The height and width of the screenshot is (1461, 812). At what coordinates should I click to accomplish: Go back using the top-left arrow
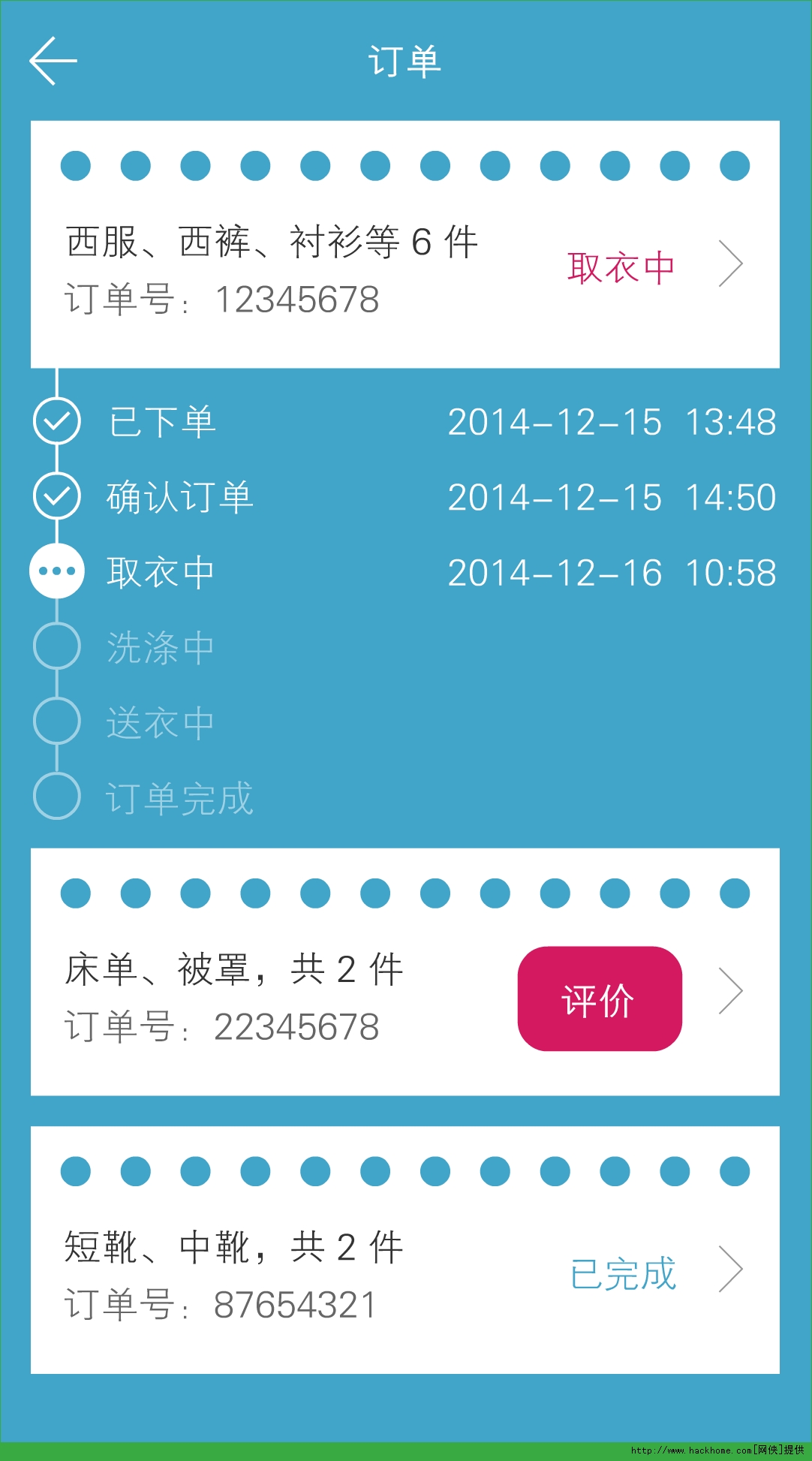53,61
